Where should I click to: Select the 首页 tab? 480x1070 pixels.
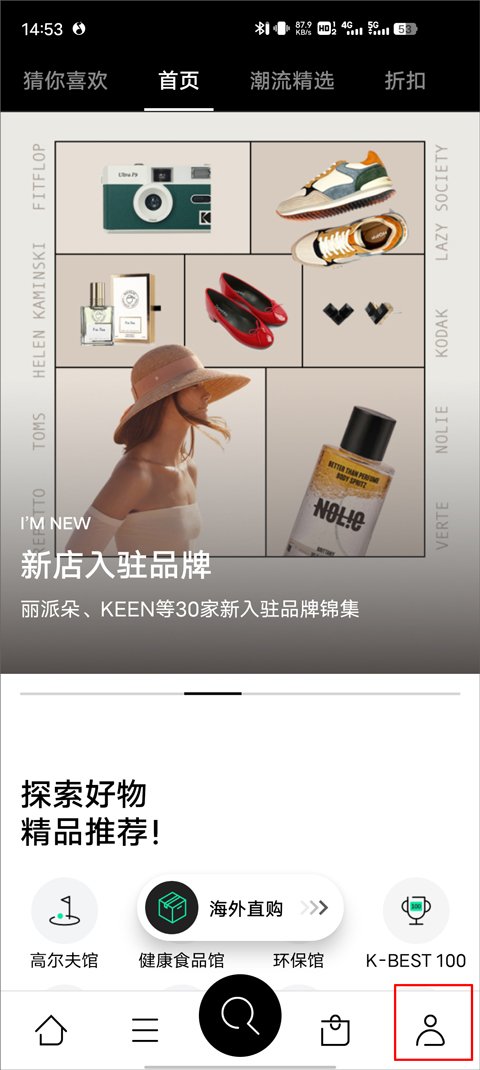tap(179, 81)
